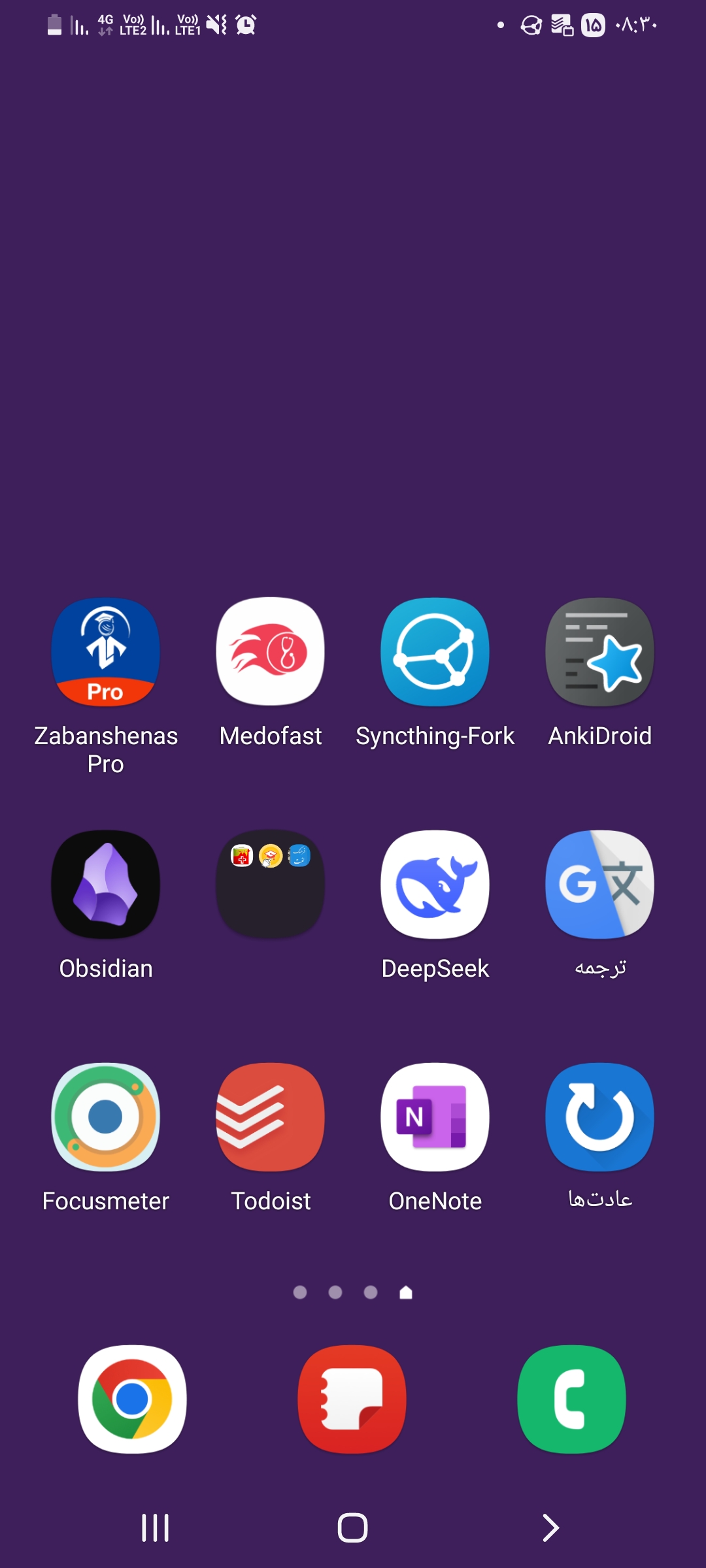Launch Chrome browser from dock
Viewport: 706px width, 1568px height.
click(133, 1399)
